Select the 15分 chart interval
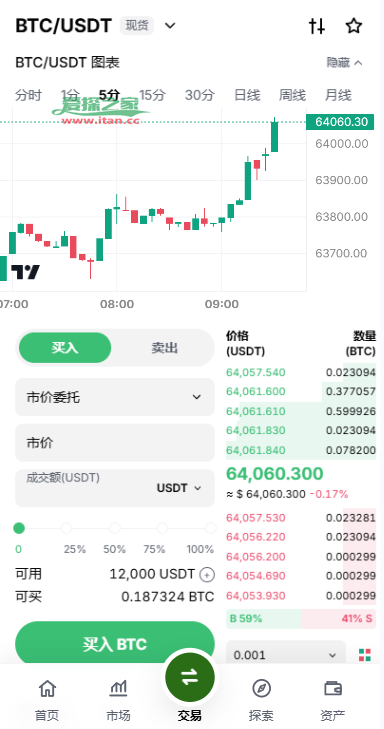This screenshot has height=729, width=384. click(152, 95)
